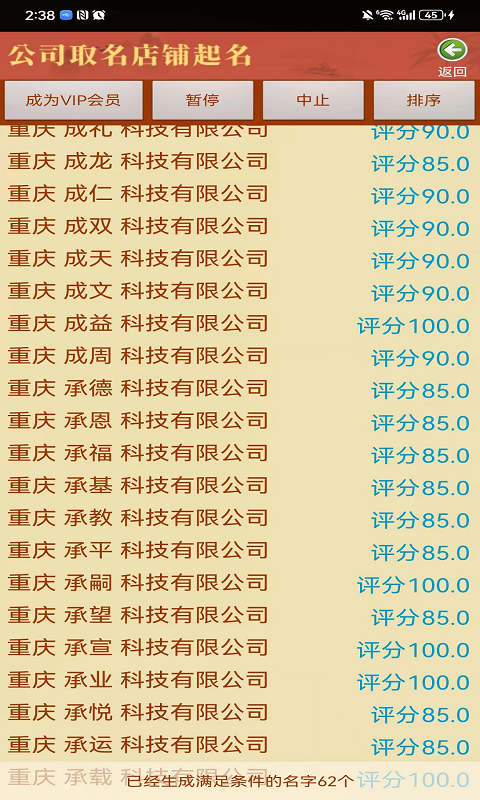480x800 pixels.
Task: Open 重庆 承德 科技有限公司 row
Action: pos(240,389)
